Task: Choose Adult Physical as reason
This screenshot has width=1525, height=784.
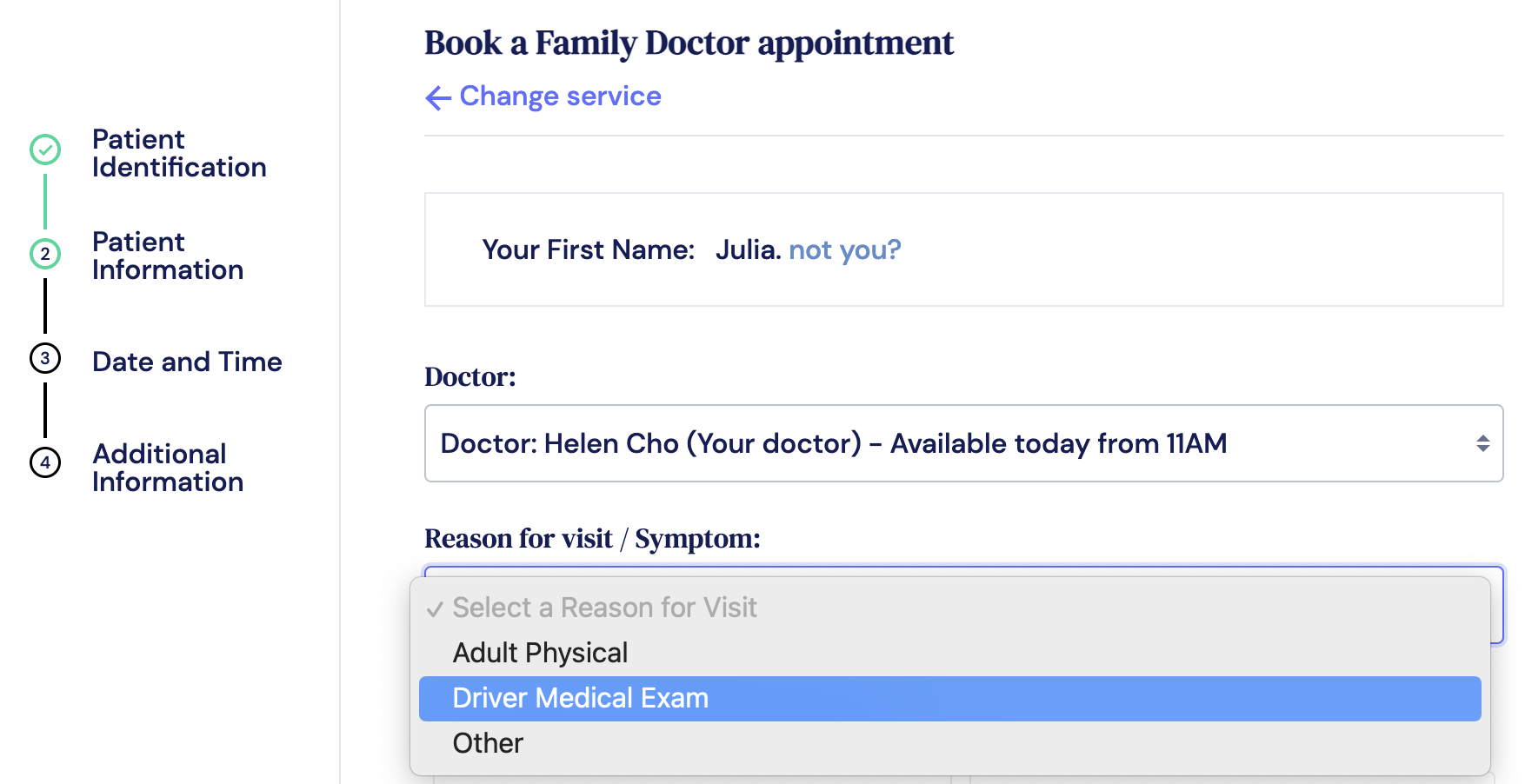Action: pos(540,653)
